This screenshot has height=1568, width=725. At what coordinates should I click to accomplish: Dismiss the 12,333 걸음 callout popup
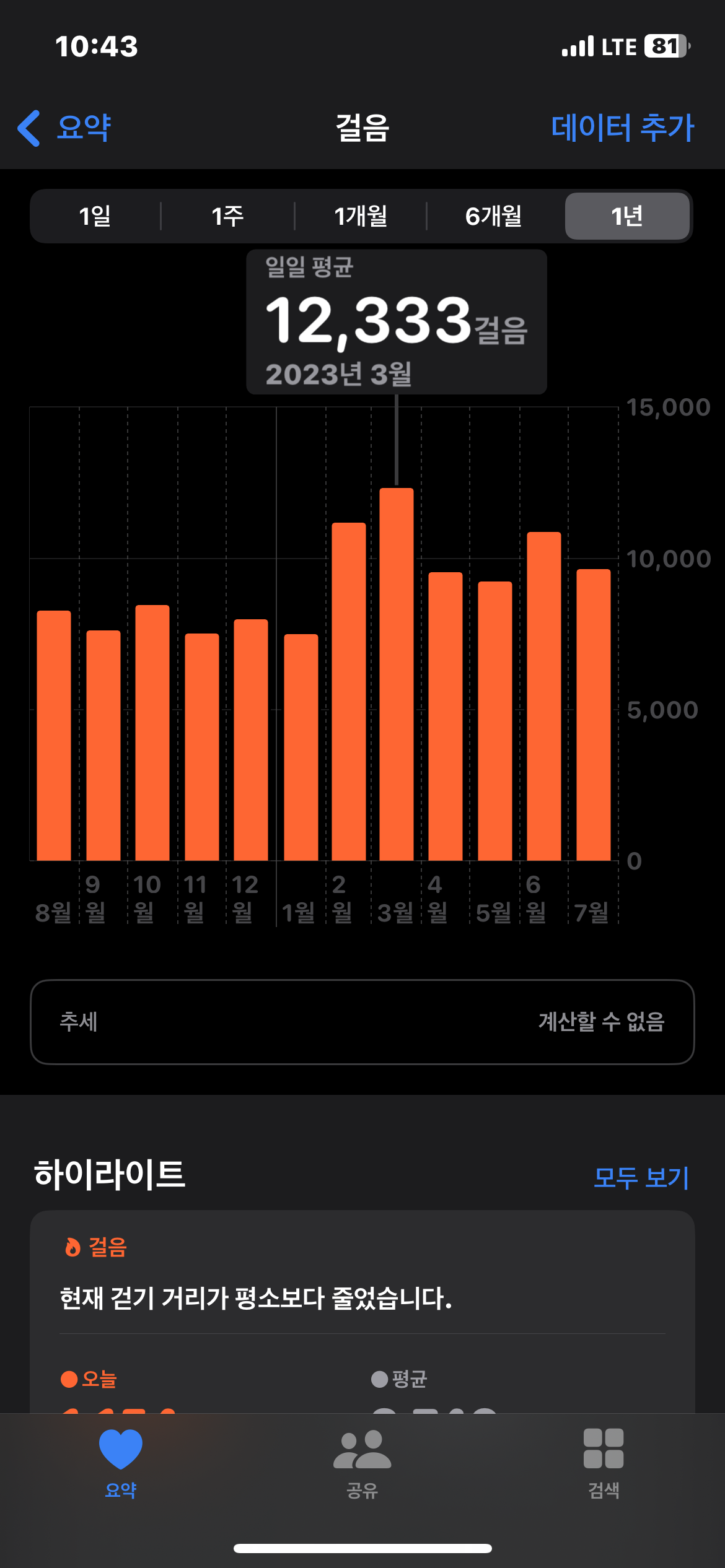pyautogui.click(x=396, y=322)
